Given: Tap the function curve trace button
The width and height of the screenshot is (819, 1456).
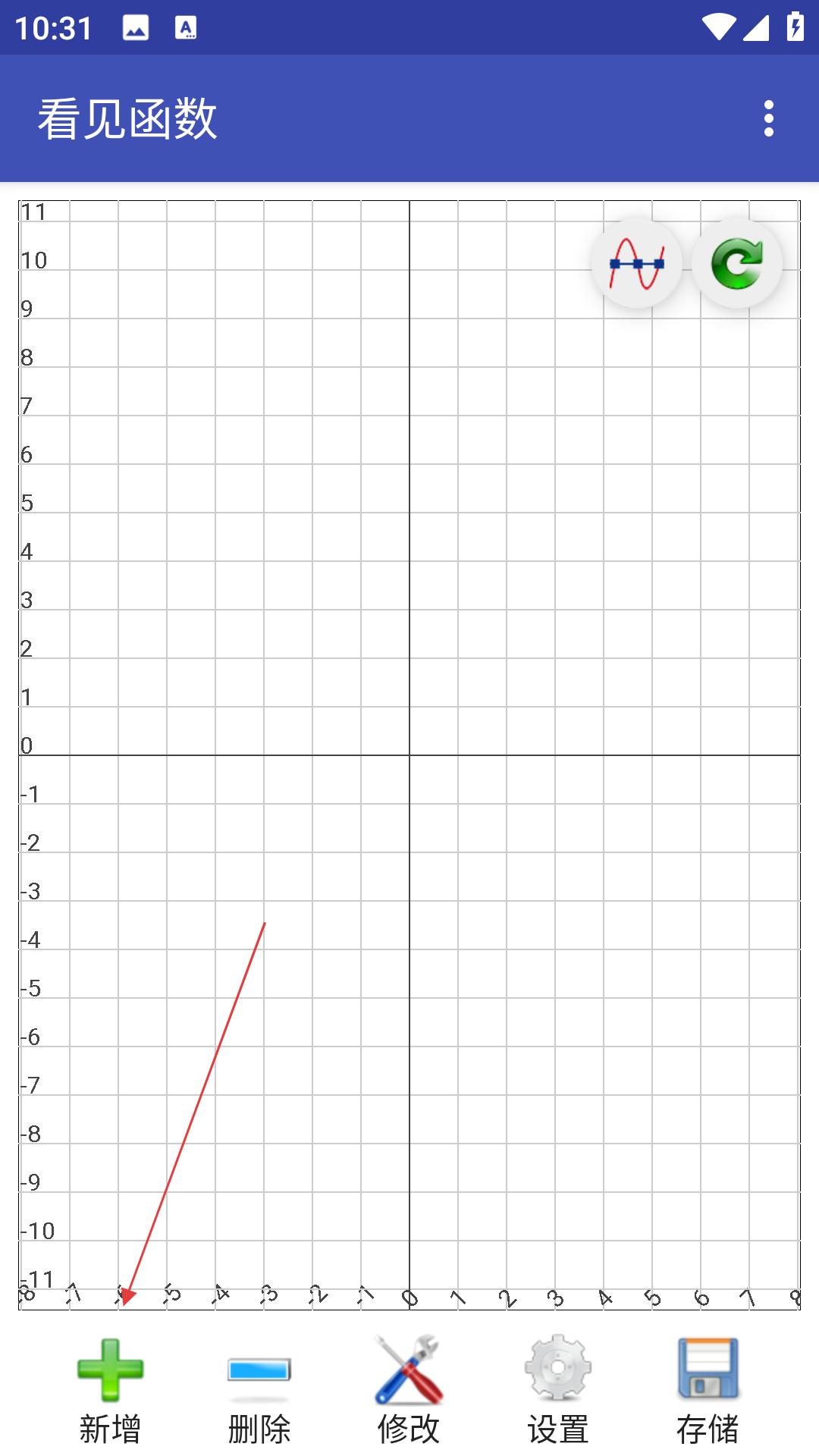Looking at the screenshot, I should (x=637, y=263).
